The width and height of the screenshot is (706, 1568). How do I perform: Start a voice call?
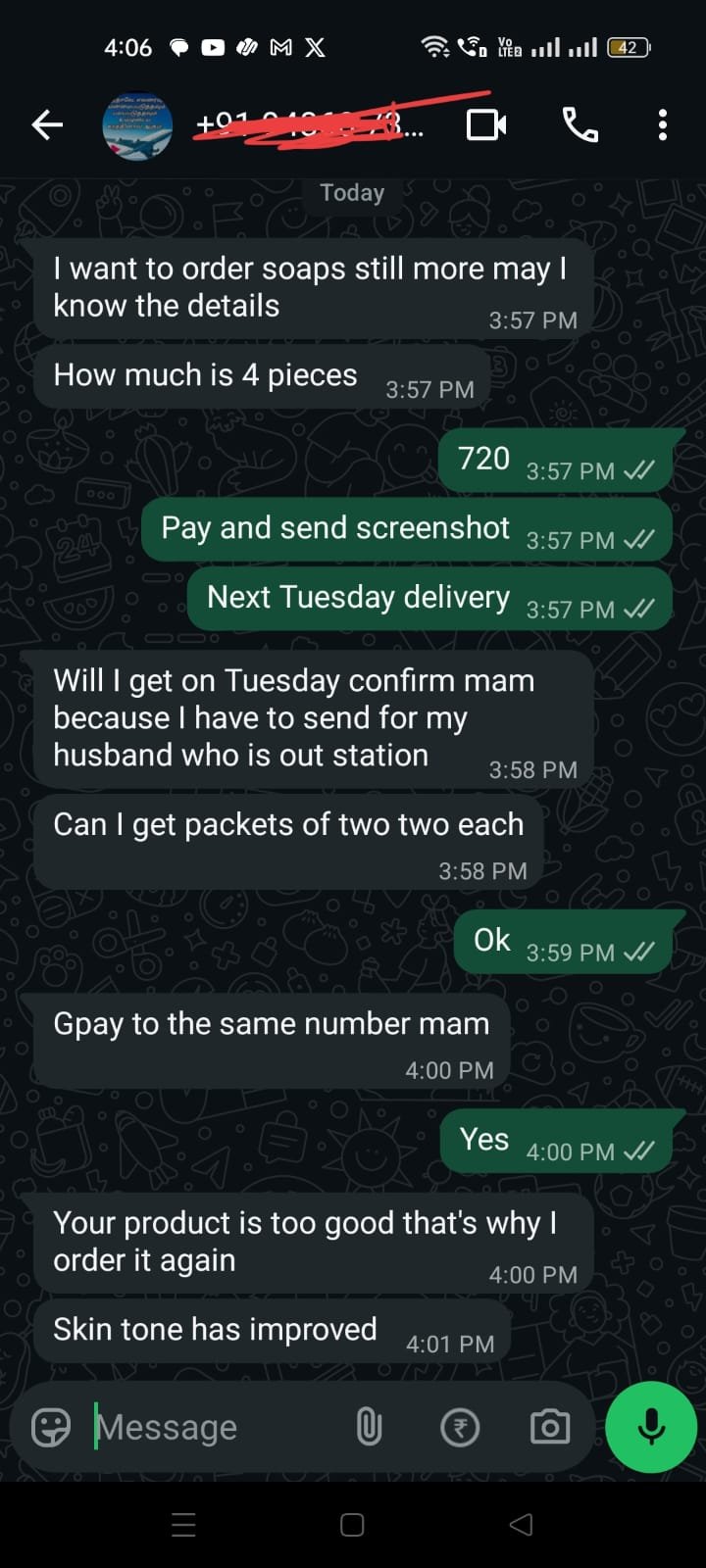point(580,125)
